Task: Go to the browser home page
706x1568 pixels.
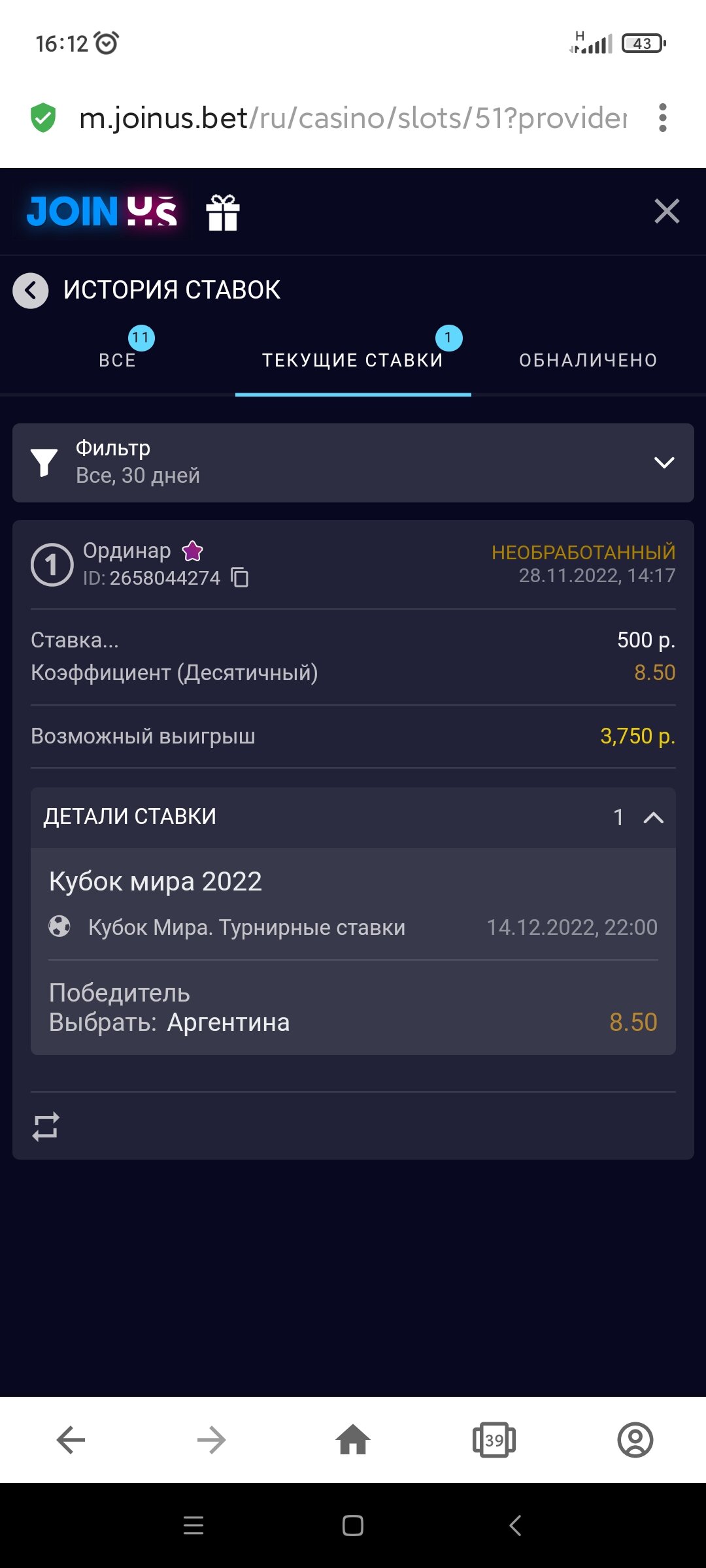Action: [x=353, y=1440]
